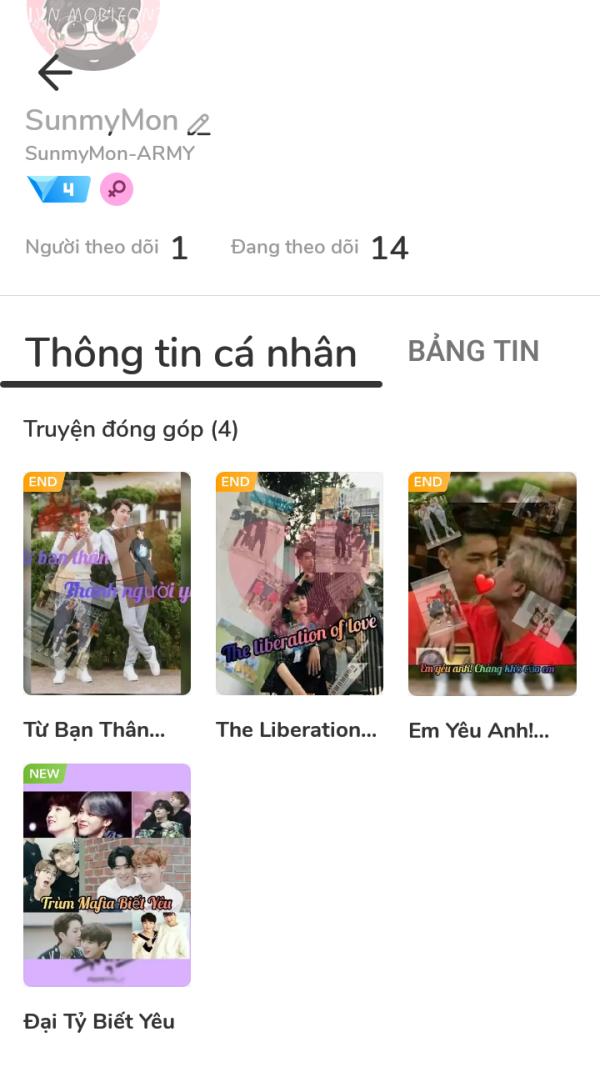Open the story Đại Tỷ Biết Yêu
600x1067 pixels.
point(107,875)
